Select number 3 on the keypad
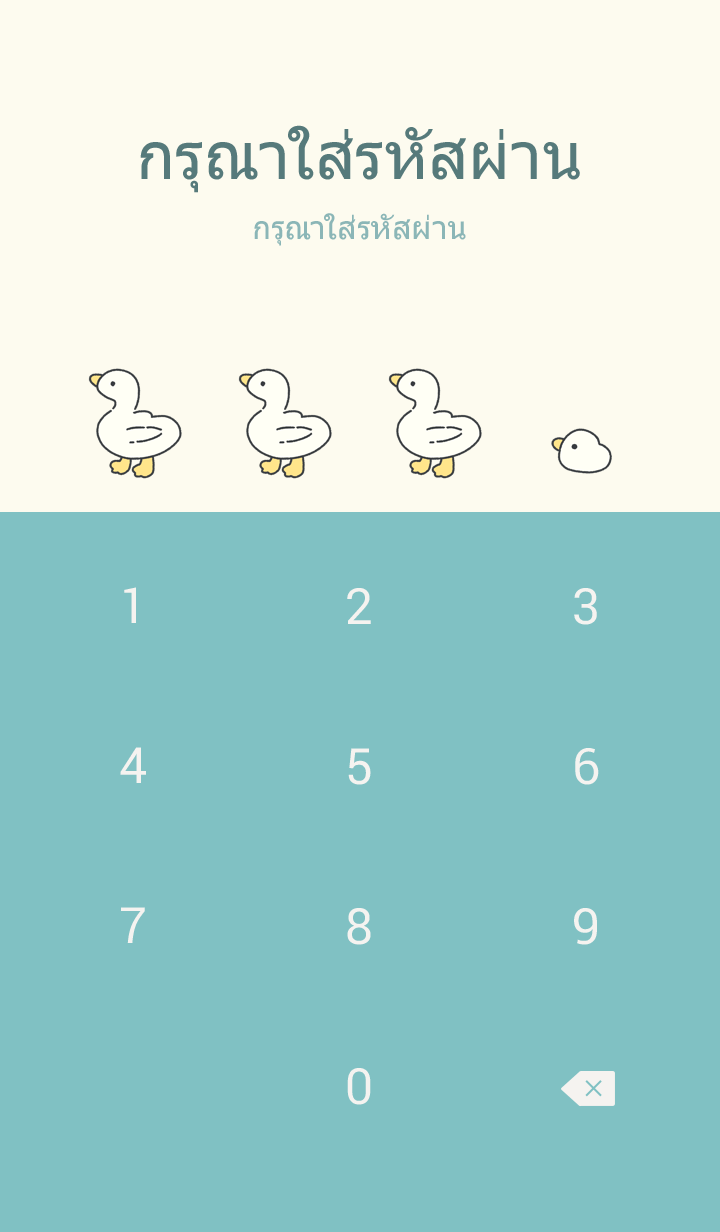 coord(586,607)
